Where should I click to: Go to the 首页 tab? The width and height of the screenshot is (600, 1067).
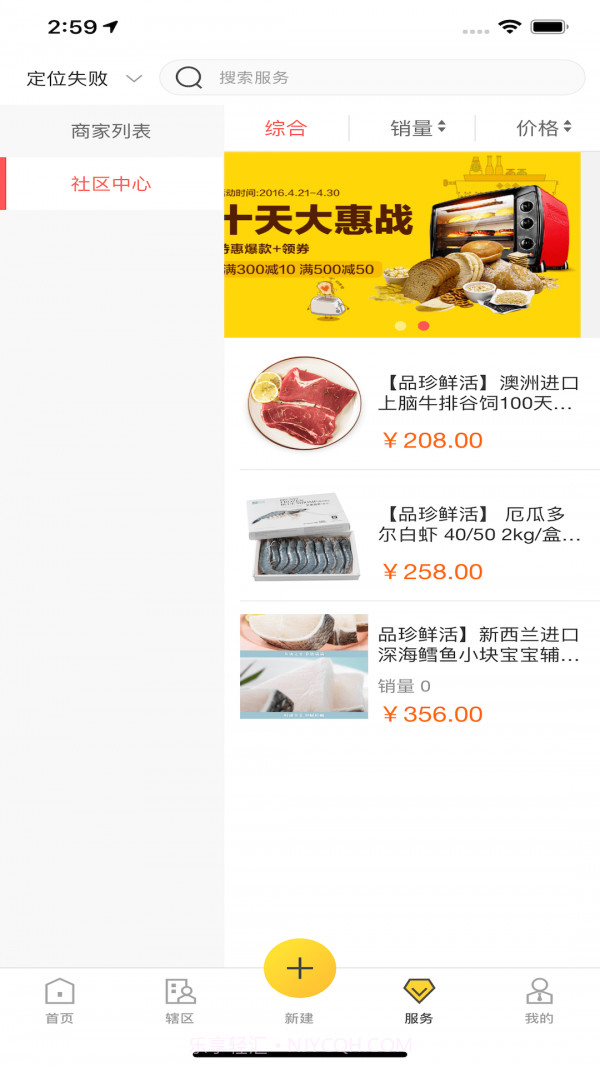pos(60,1000)
